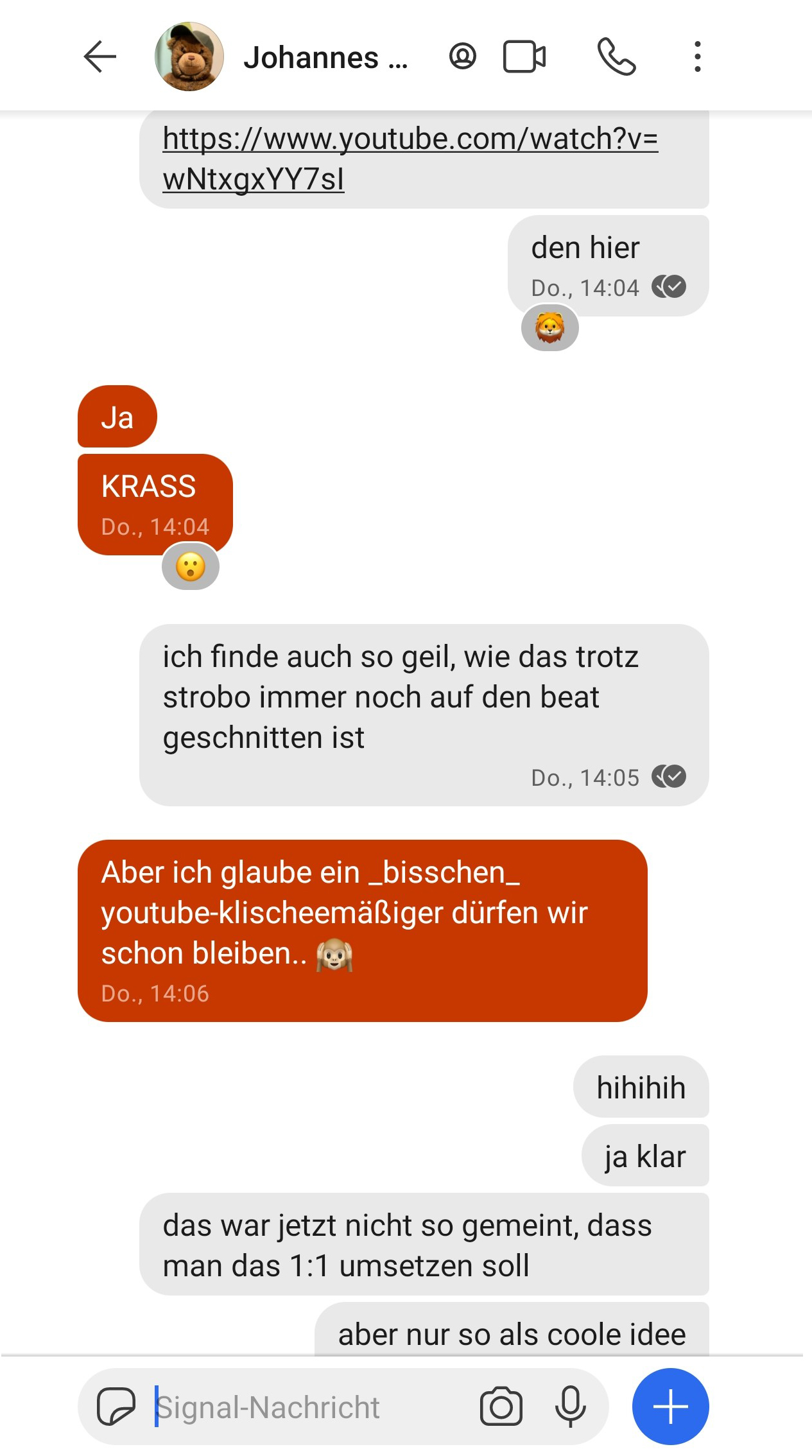812x1456 pixels.
Task: Open Johannes' contact details
Action: [325, 58]
